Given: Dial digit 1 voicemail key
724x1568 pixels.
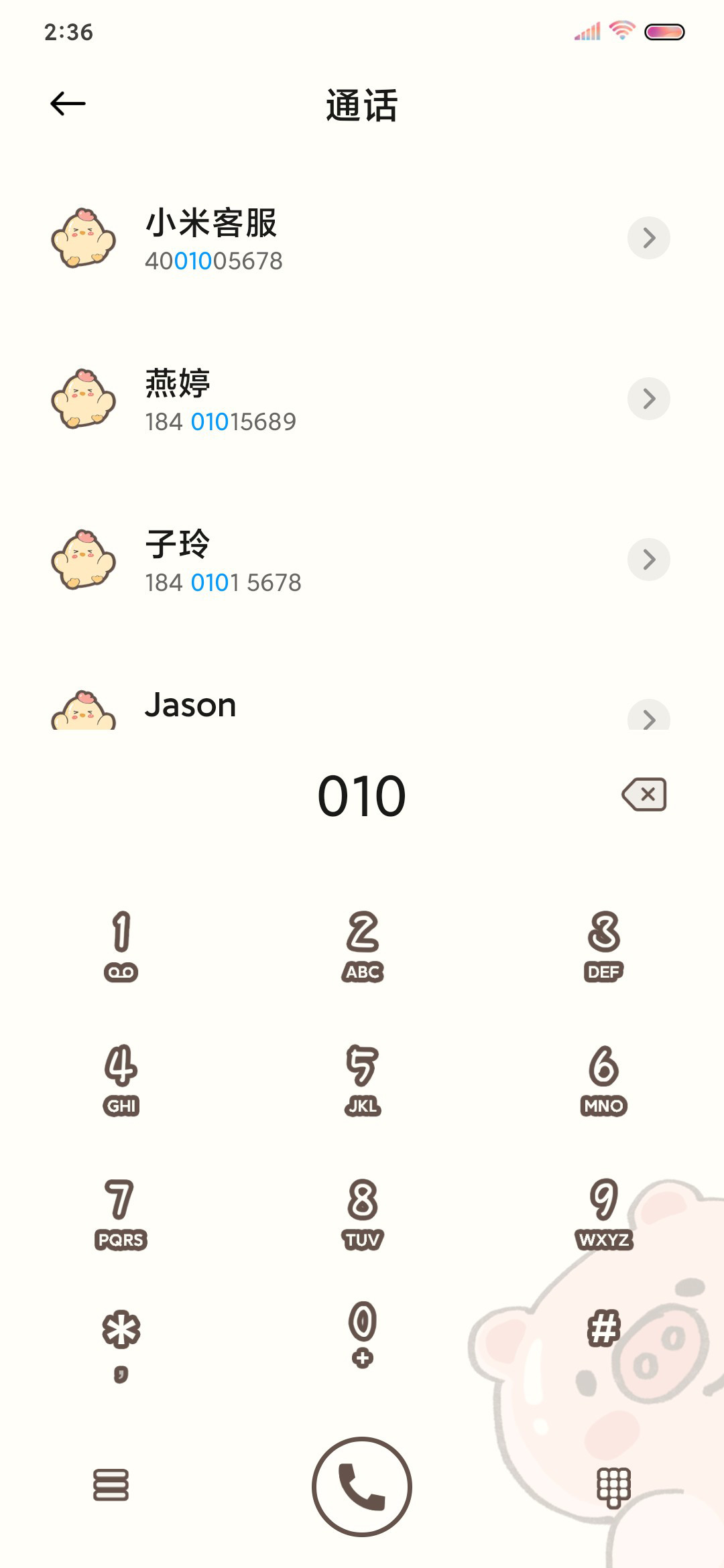Looking at the screenshot, I should click(121, 946).
